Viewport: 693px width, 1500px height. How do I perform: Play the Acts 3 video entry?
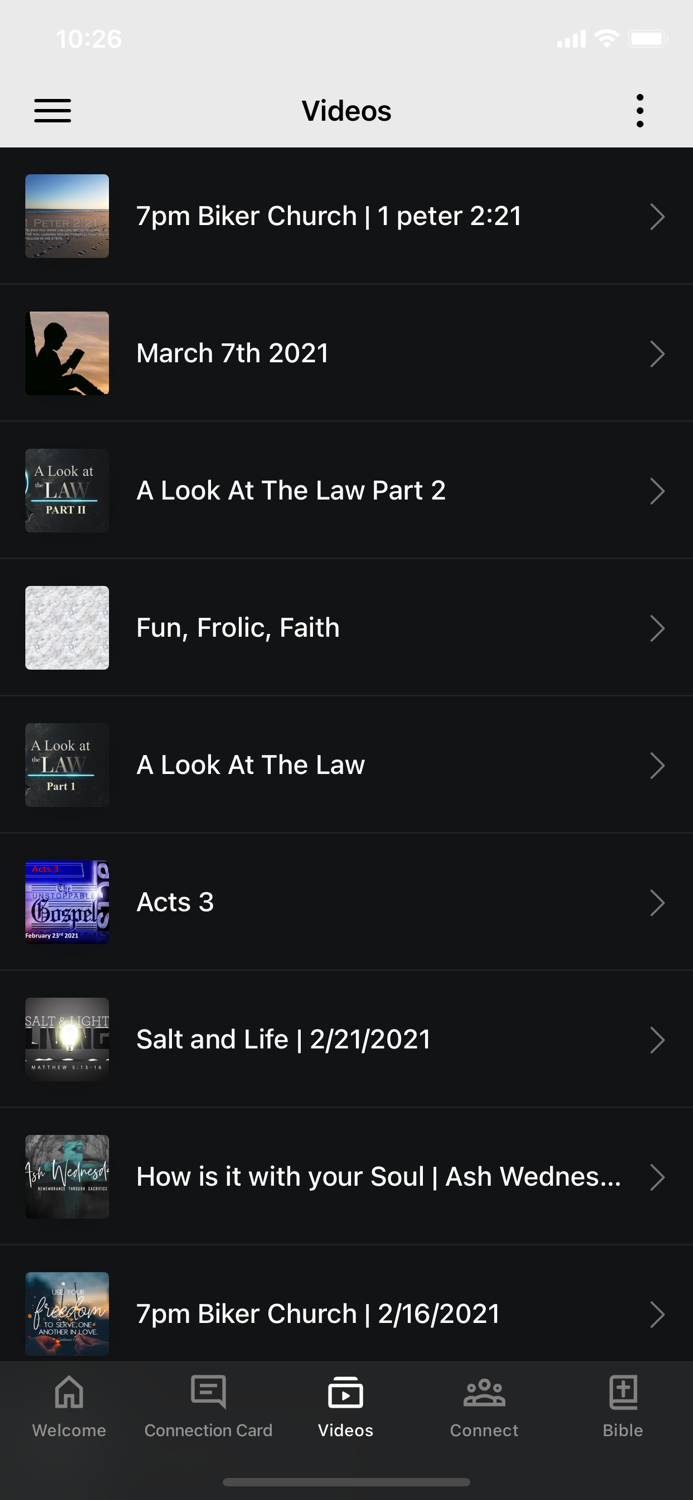[x=346, y=902]
